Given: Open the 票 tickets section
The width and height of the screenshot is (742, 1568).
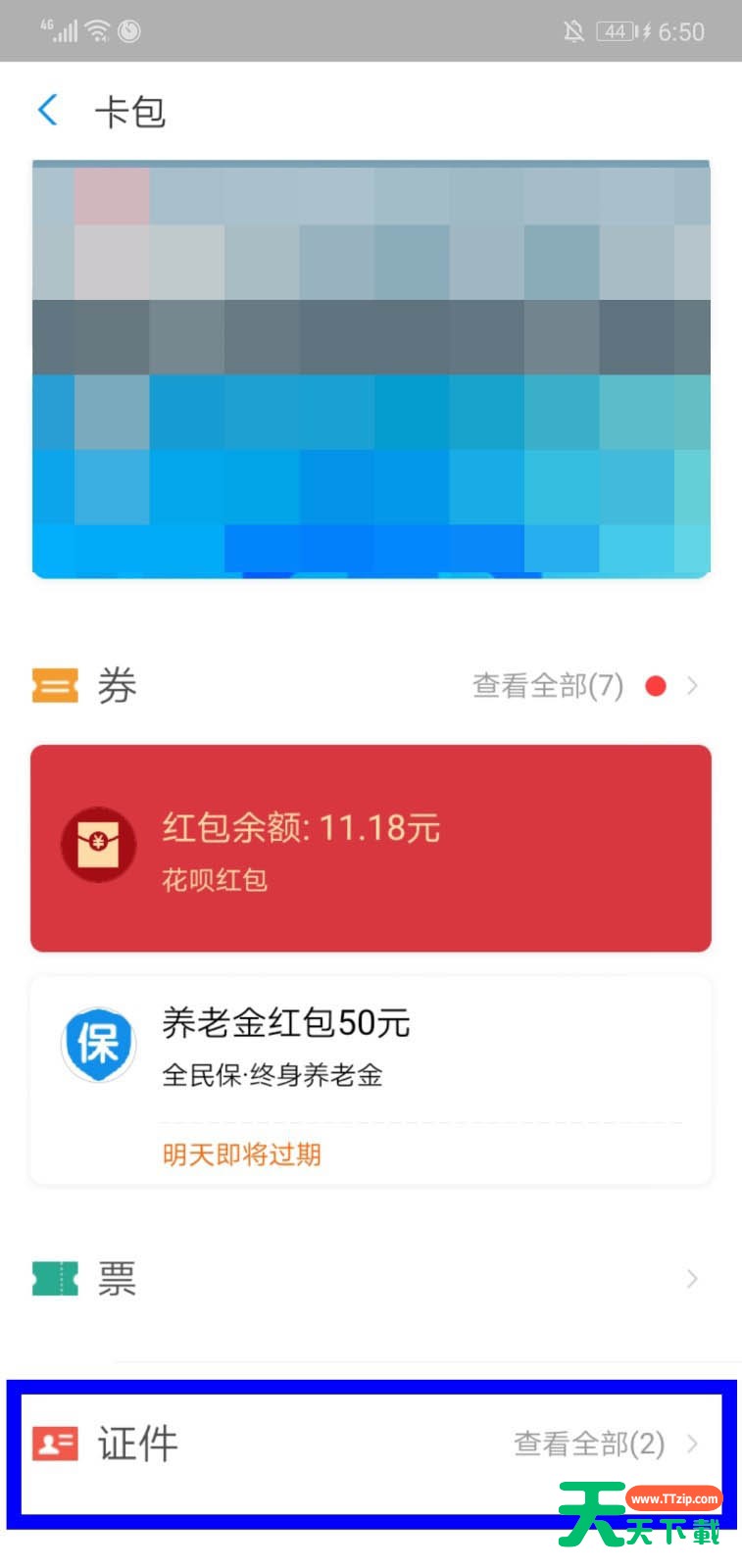Looking at the screenshot, I should tap(371, 1278).
